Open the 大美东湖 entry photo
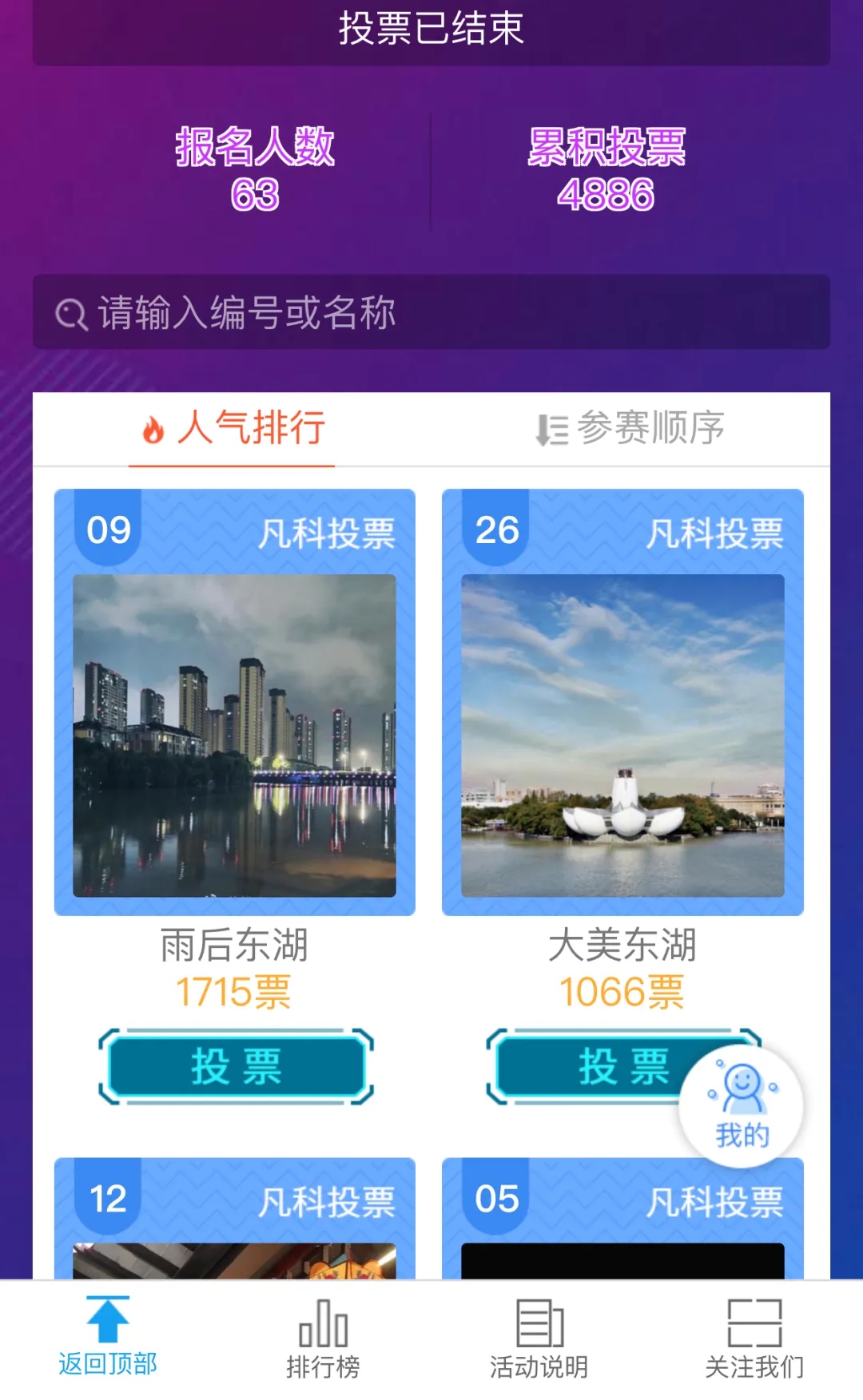 622,735
